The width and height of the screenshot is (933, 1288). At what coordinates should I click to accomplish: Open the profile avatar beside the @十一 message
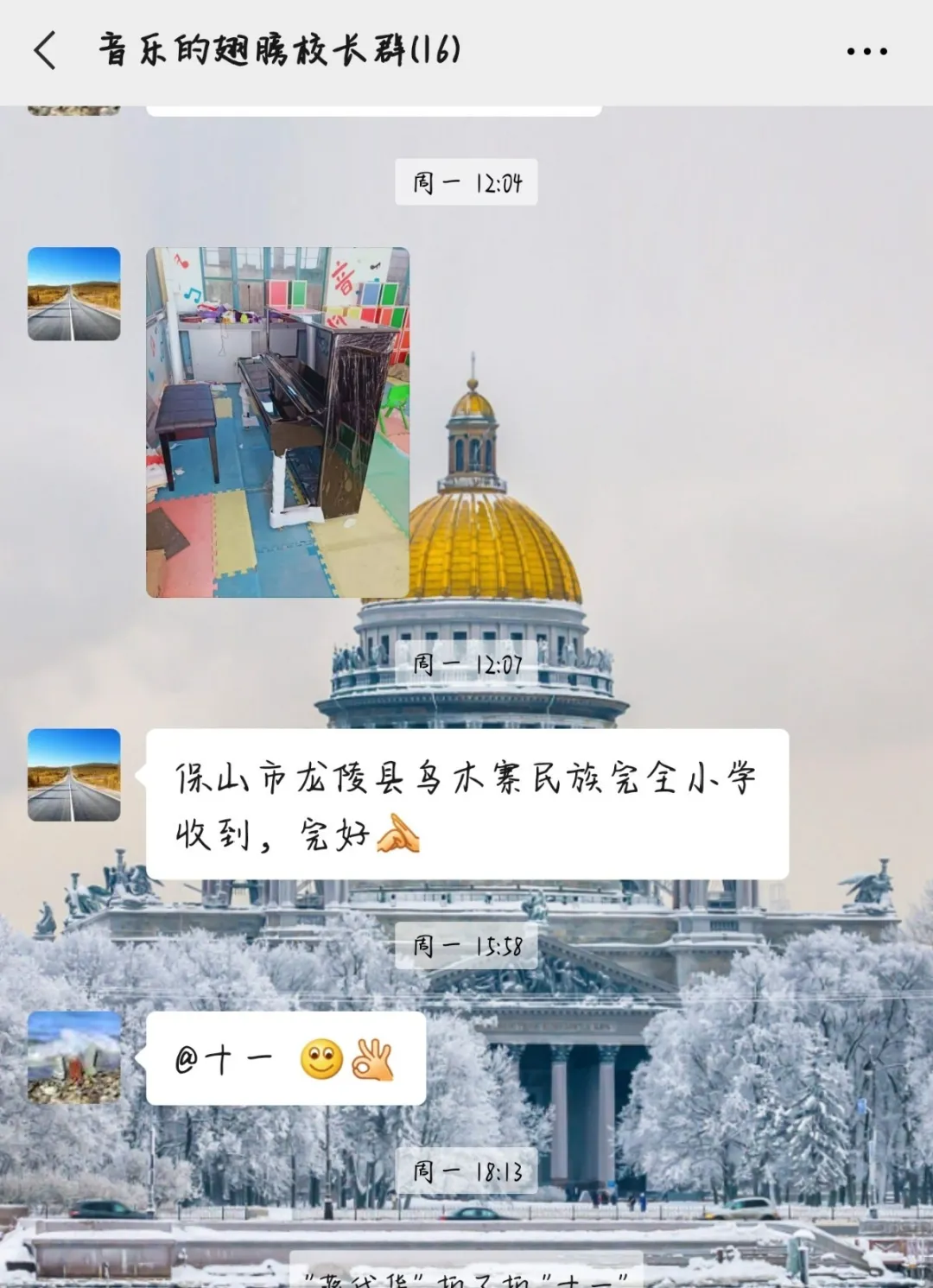(x=74, y=1057)
